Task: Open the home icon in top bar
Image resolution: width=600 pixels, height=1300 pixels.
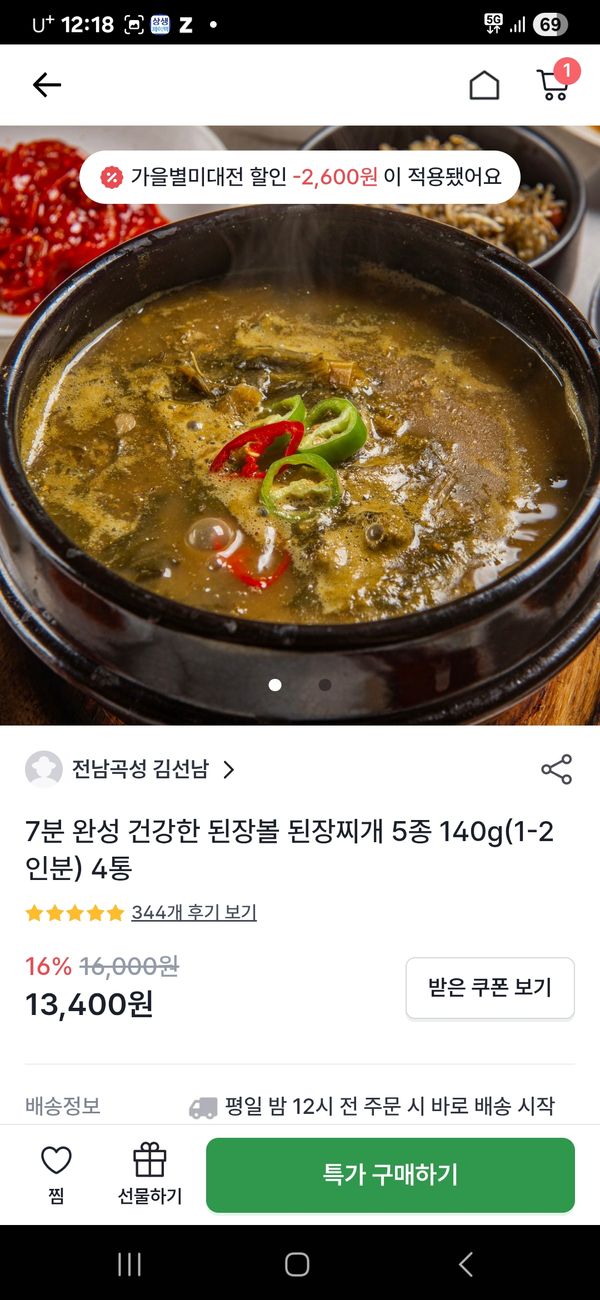Action: 484,85
